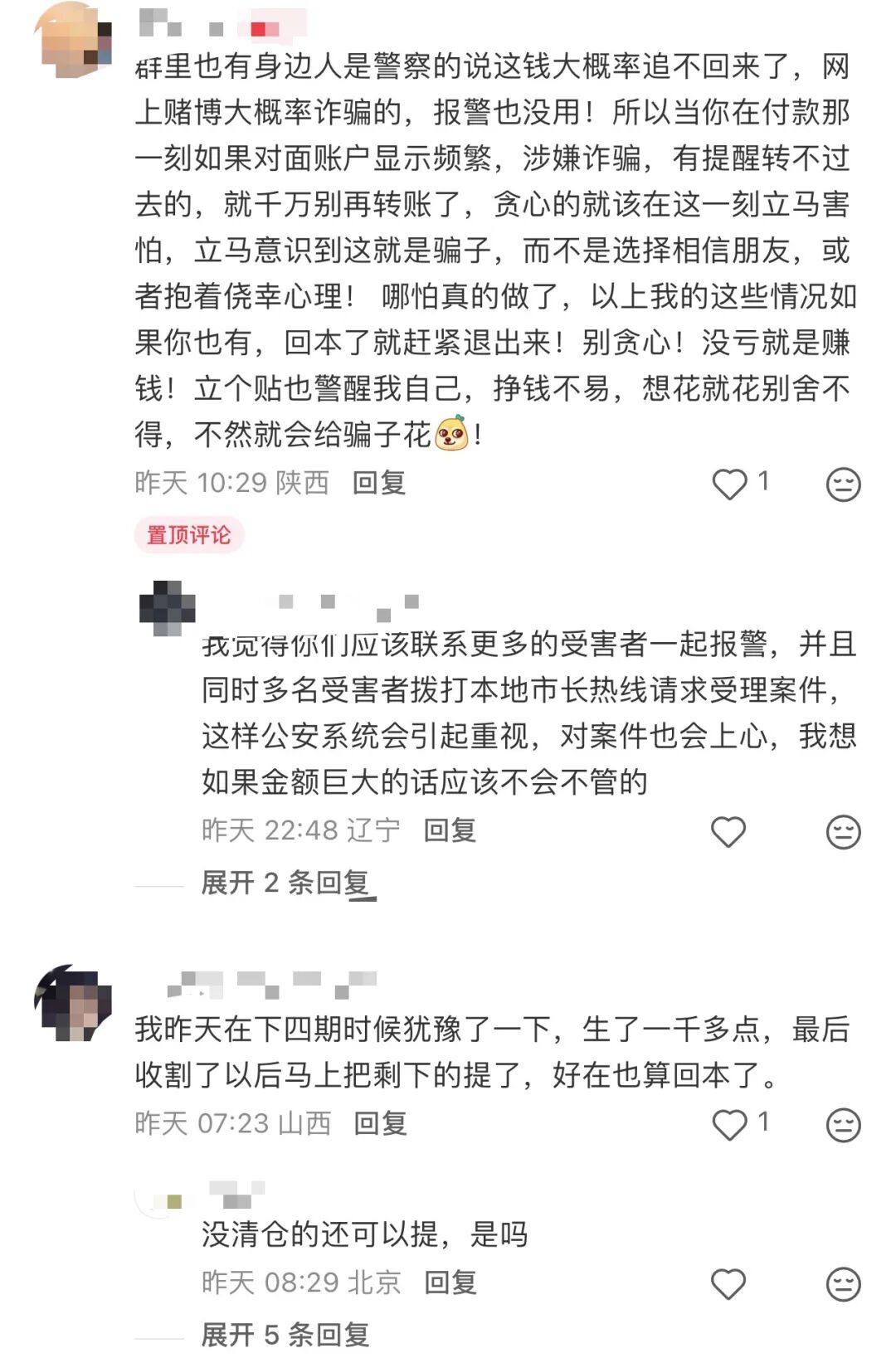Like the 北京 reply 没清仓的还可以提
The width and height of the screenshot is (896, 1363).
coord(728,1284)
